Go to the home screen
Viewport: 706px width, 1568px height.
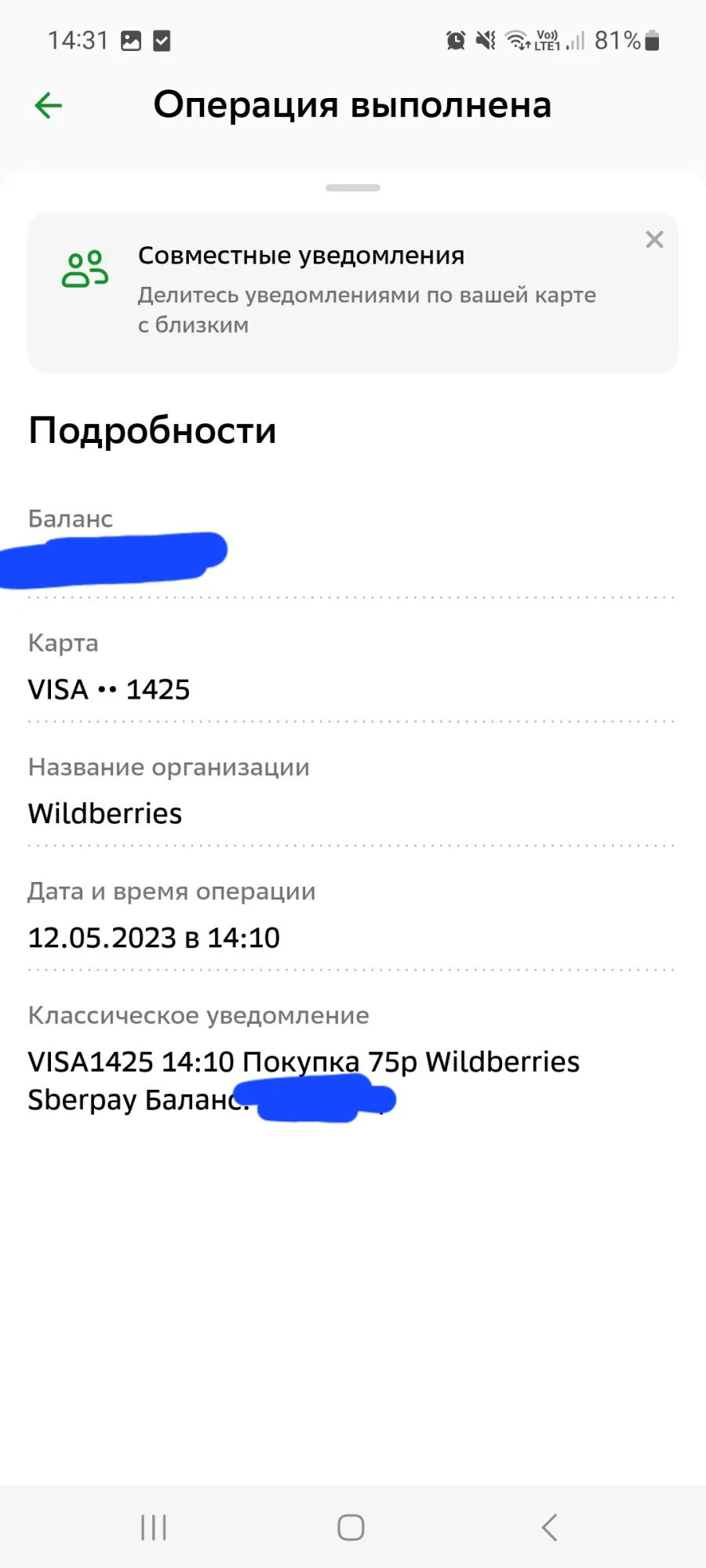351,1527
